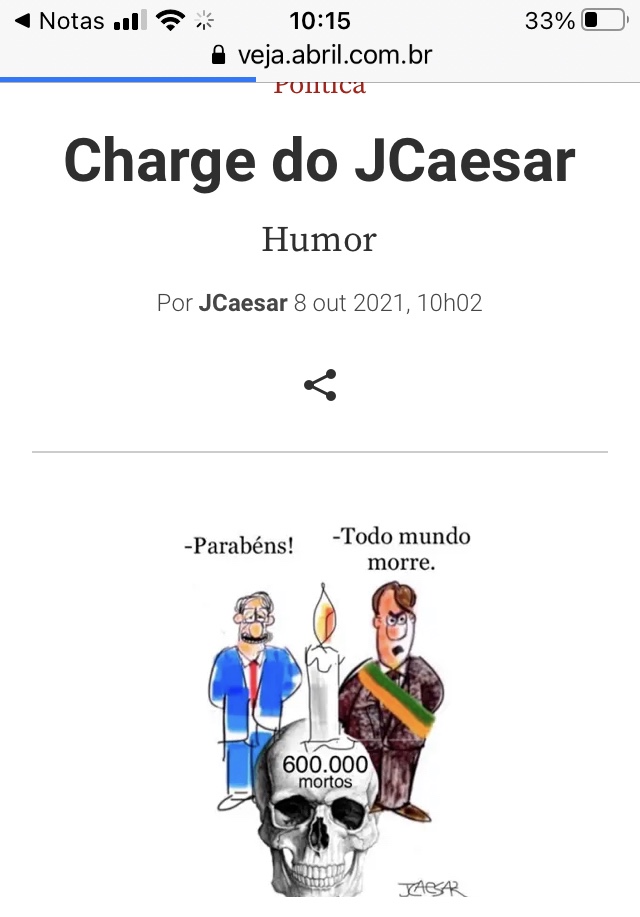
Task: Share this Charge do JCaesar article
Action: tap(320, 385)
